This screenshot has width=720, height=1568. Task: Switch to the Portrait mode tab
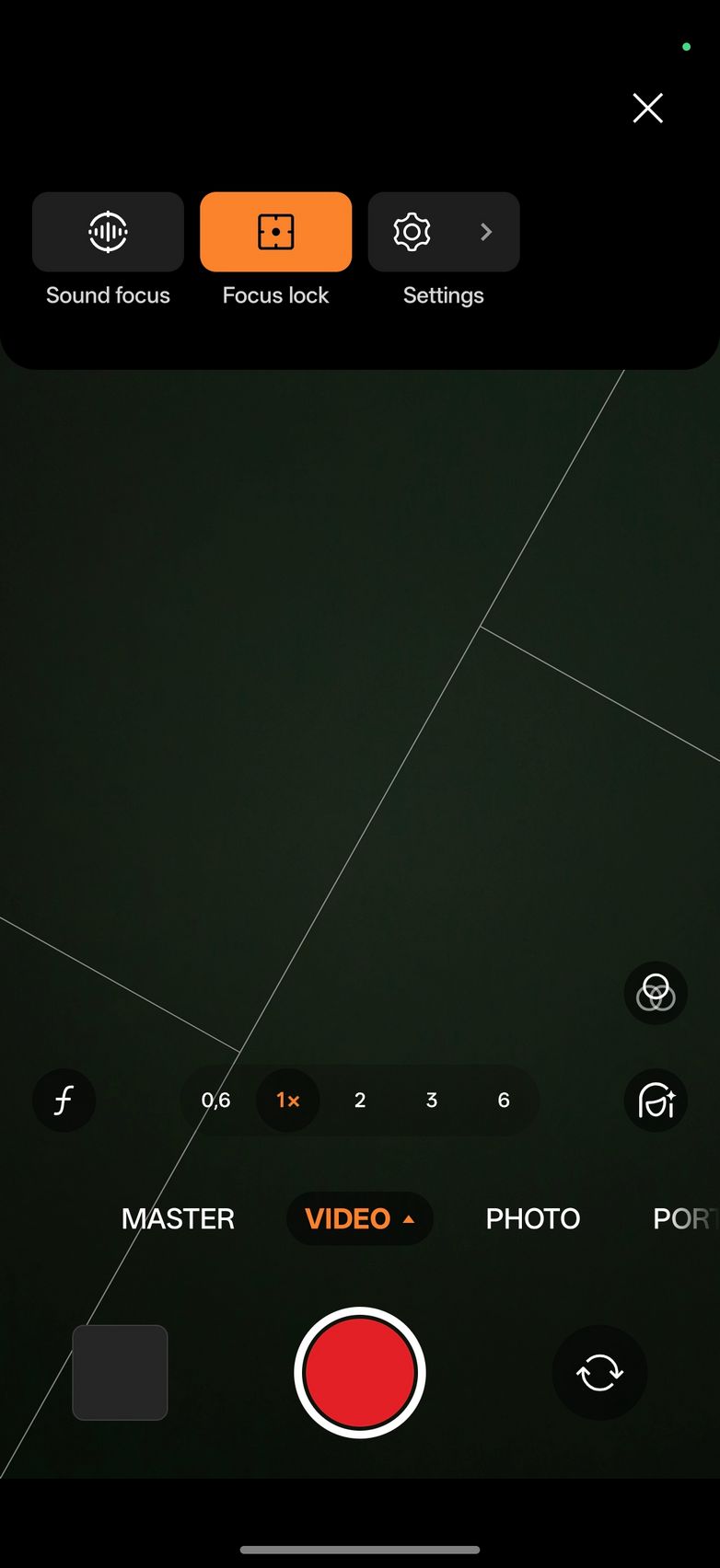pyautogui.click(x=684, y=1218)
